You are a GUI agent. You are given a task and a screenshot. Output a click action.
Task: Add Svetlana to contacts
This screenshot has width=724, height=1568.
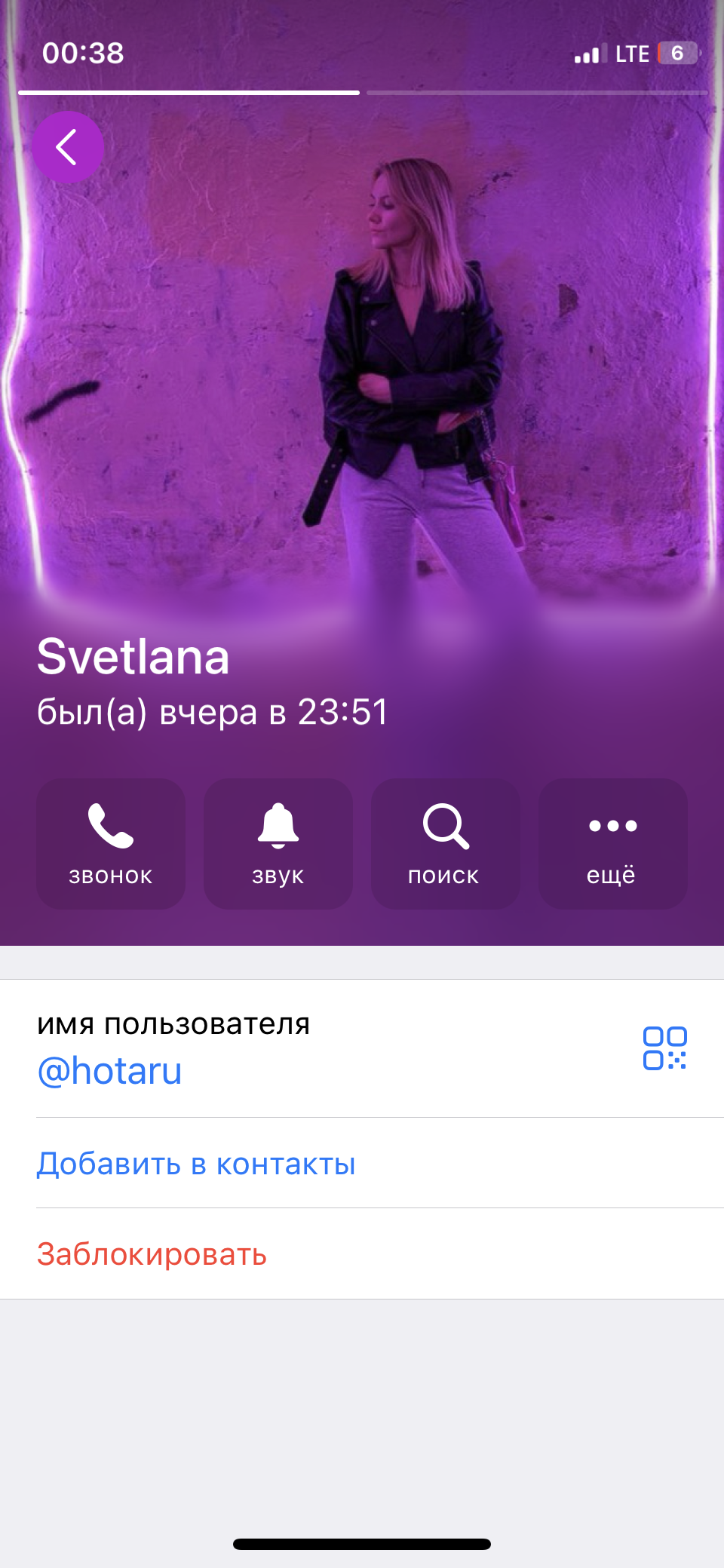(x=196, y=1164)
